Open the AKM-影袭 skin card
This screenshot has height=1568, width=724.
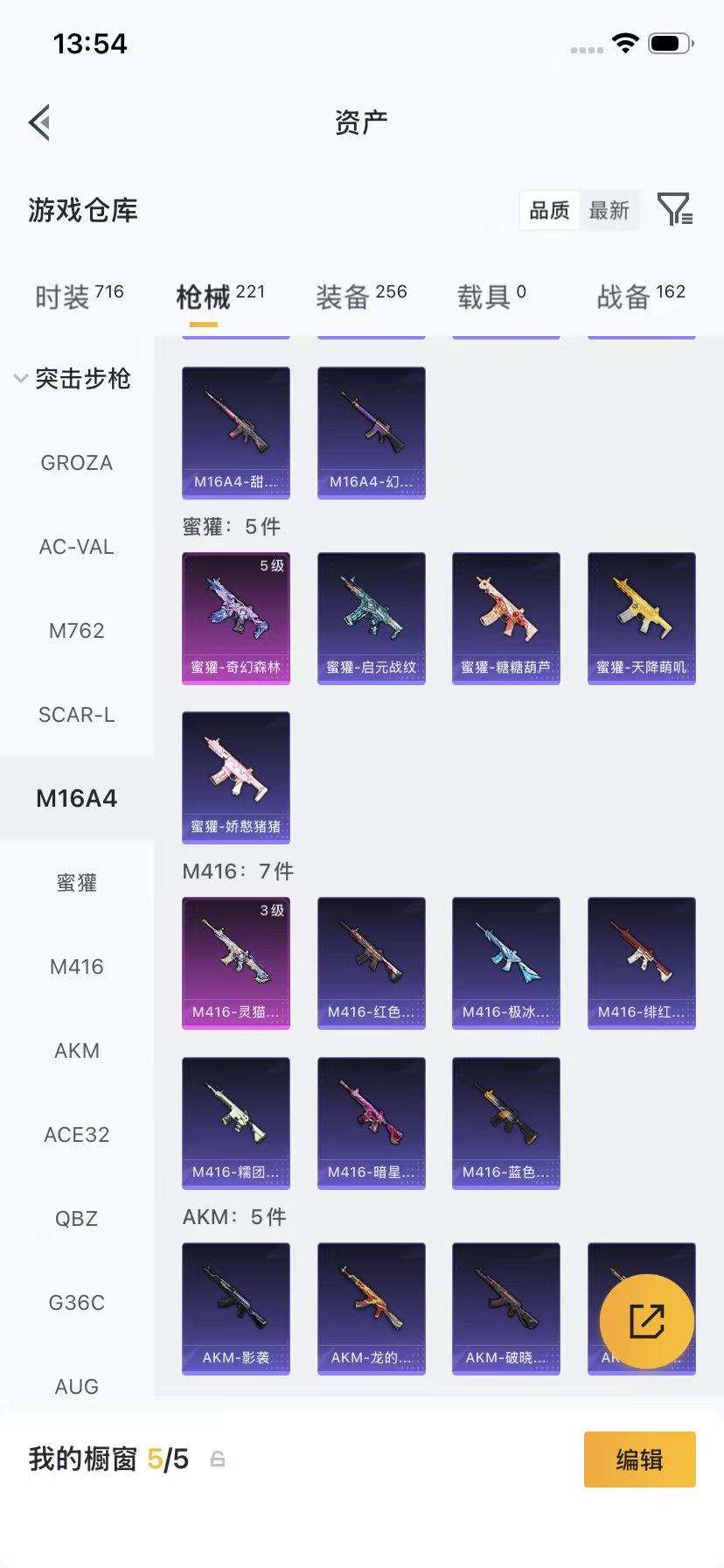tap(236, 1308)
